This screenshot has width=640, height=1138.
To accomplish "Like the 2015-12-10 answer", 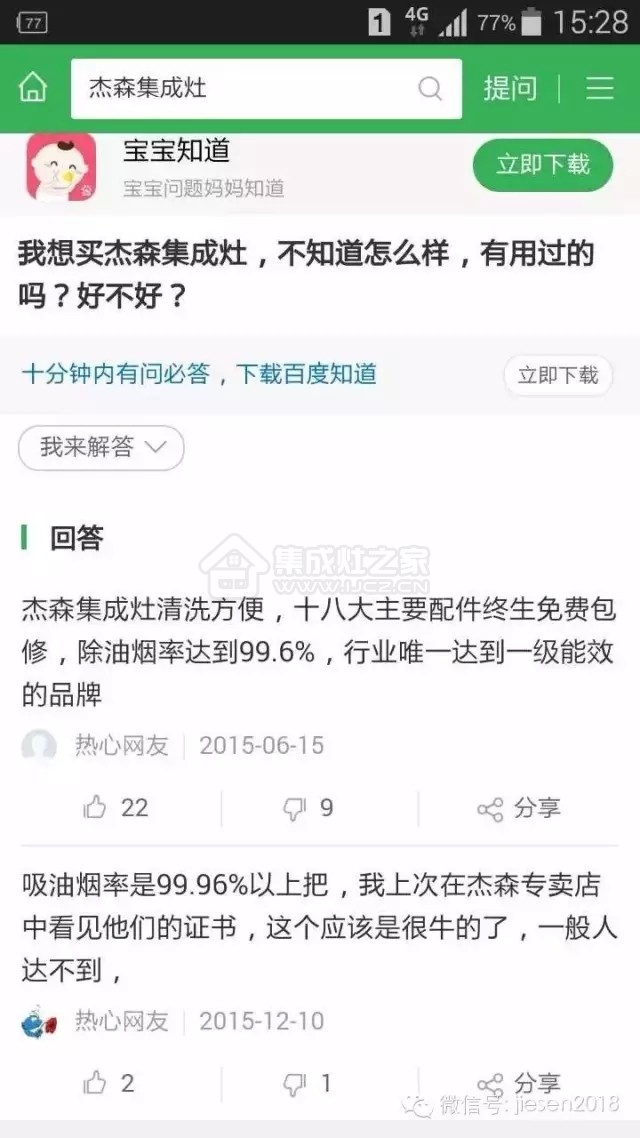I will click(110, 1082).
